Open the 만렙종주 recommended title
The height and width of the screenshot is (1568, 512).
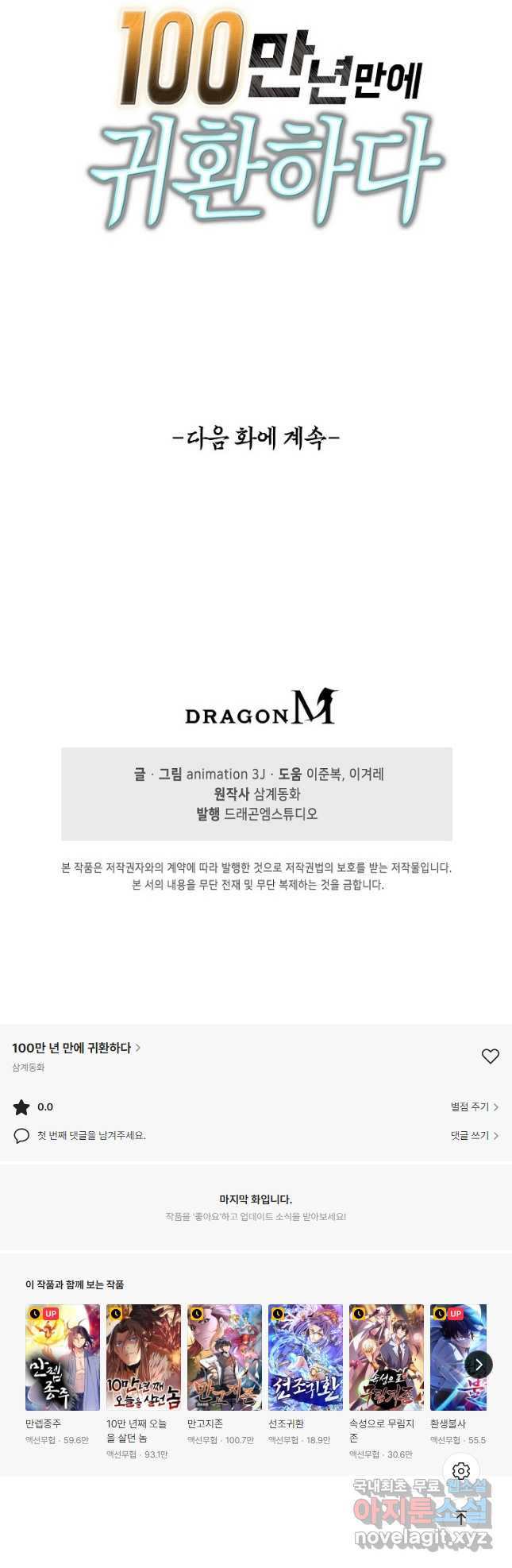[x=63, y=1357]
